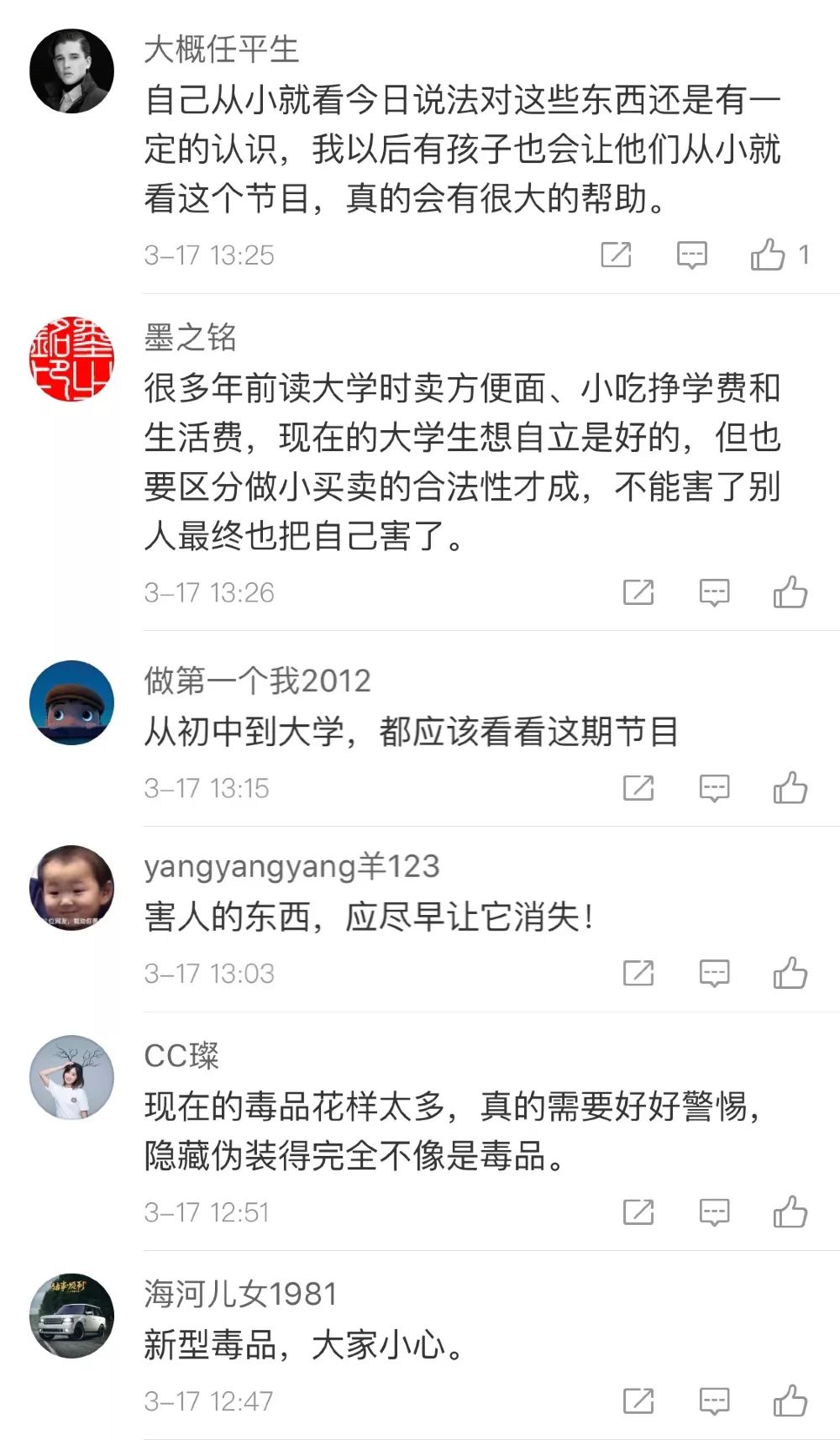Reply to yangyangyang羊123's comment
This screenshot has width=840, height=1440.
click(x=714, y=974)
